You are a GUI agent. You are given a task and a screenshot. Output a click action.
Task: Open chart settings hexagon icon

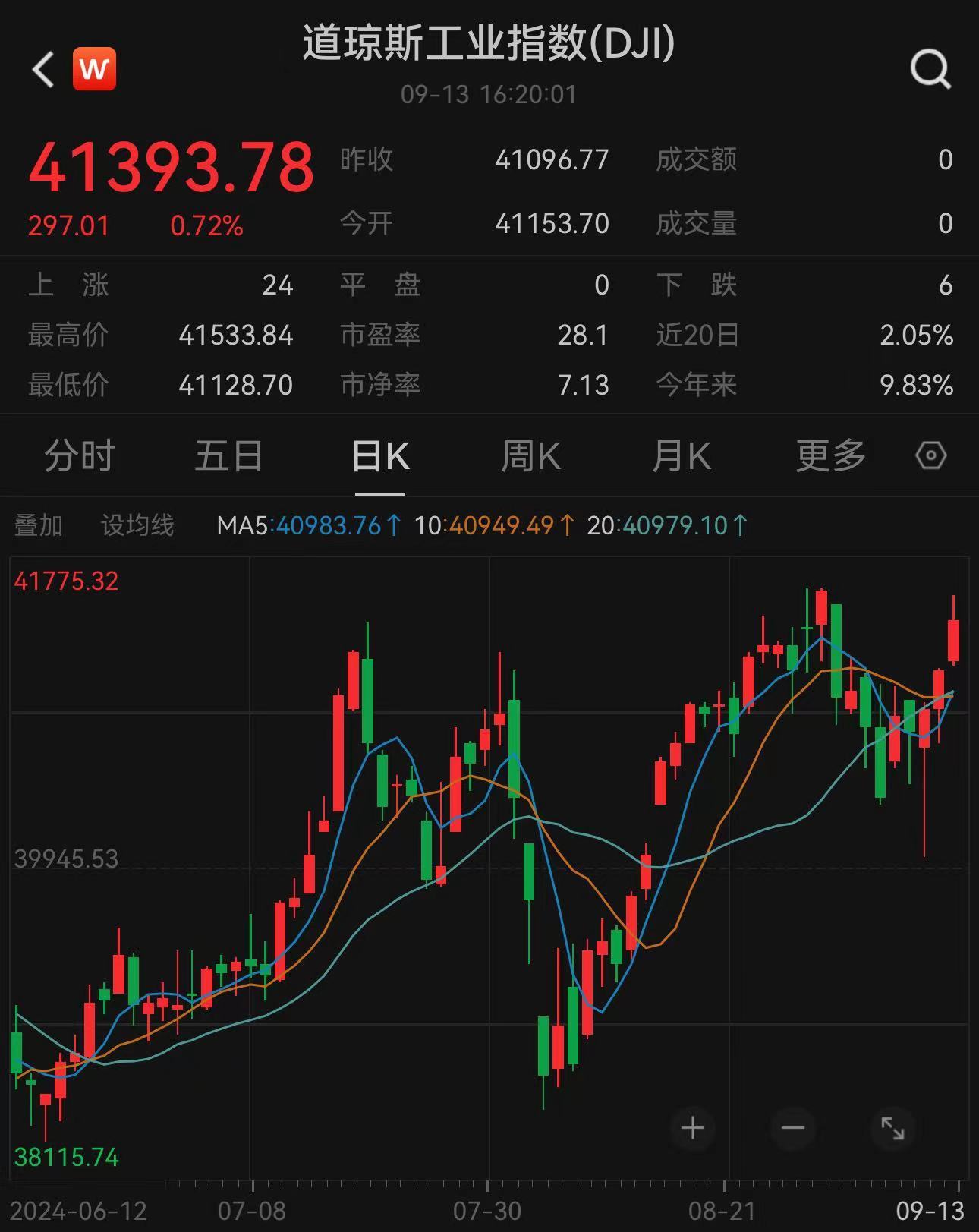tap(930, 455)
